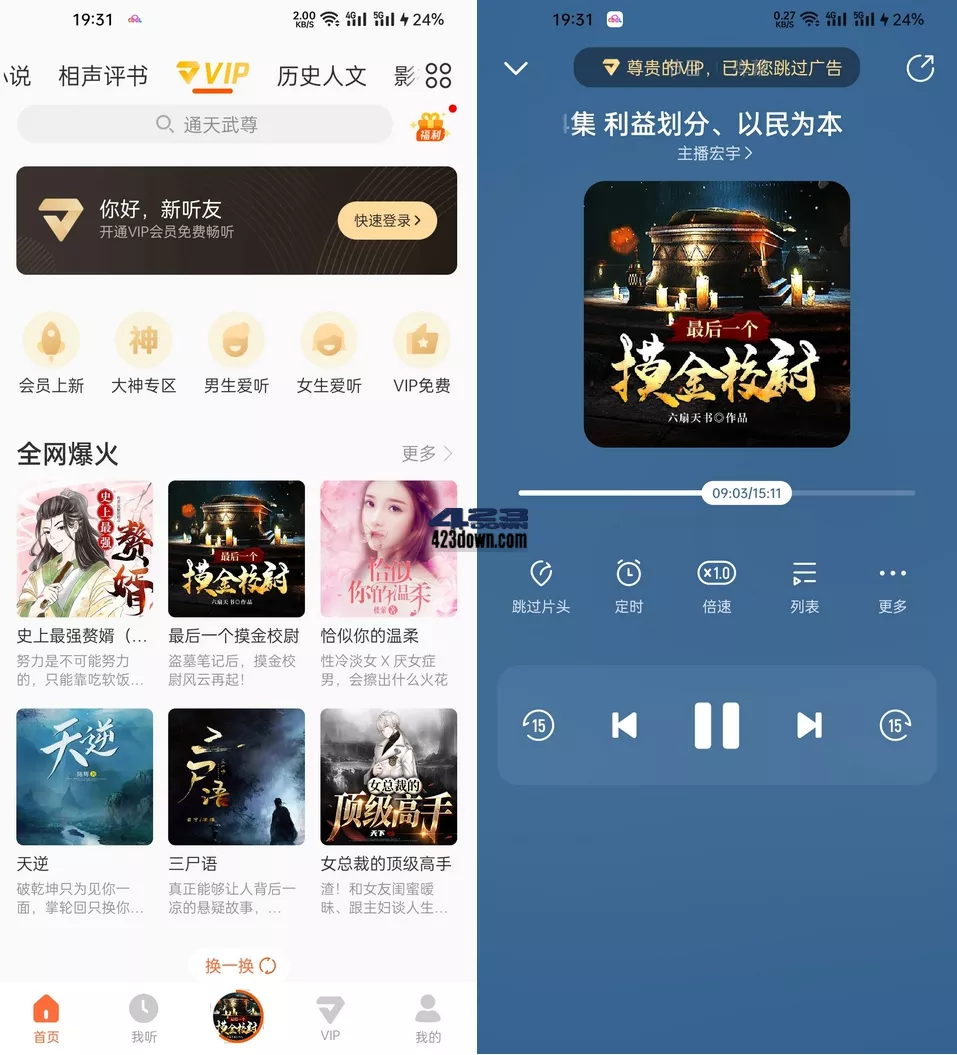Screen dimensions: 957x1055
Task: Switch to the 我听 bottom tab
Action: 143,1018
